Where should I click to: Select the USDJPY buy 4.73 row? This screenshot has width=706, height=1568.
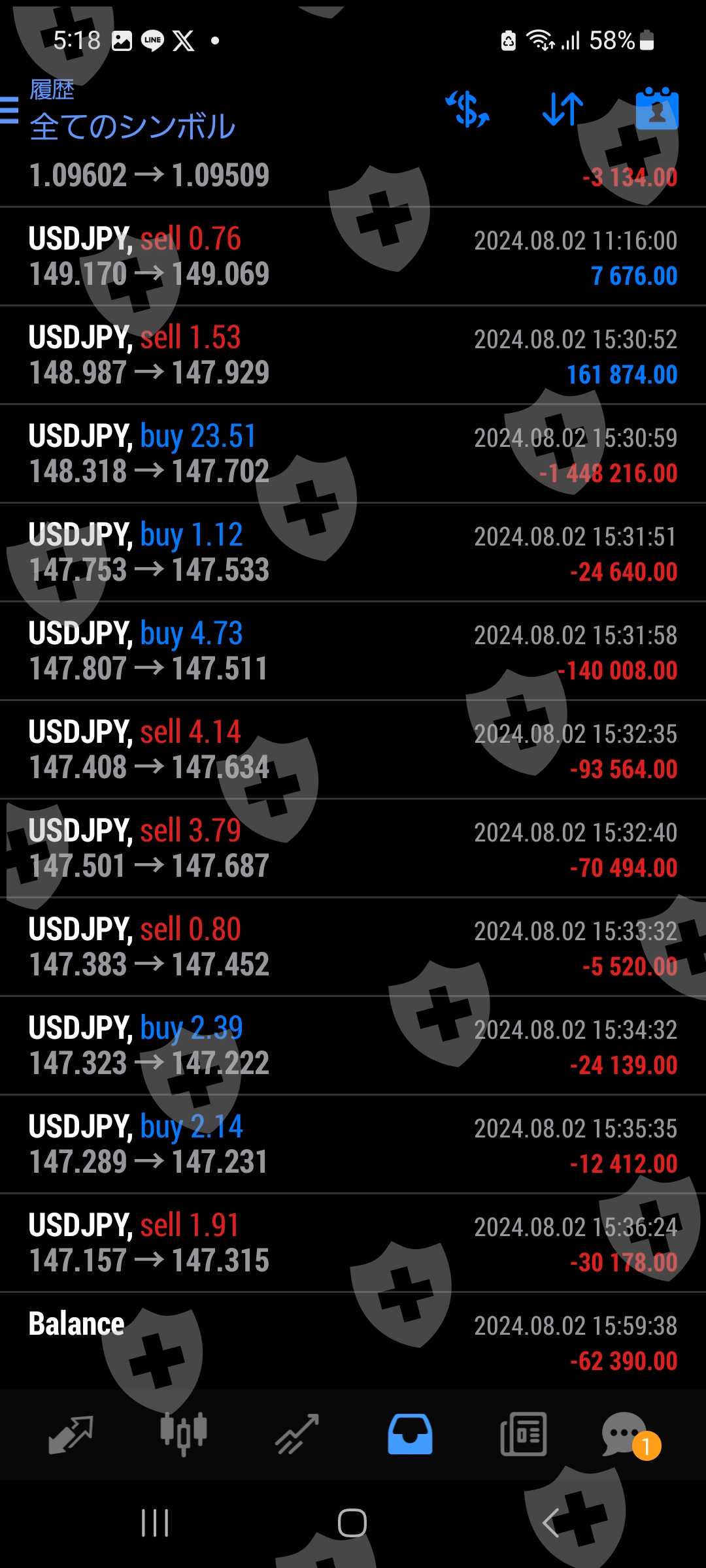click(353, 651)
